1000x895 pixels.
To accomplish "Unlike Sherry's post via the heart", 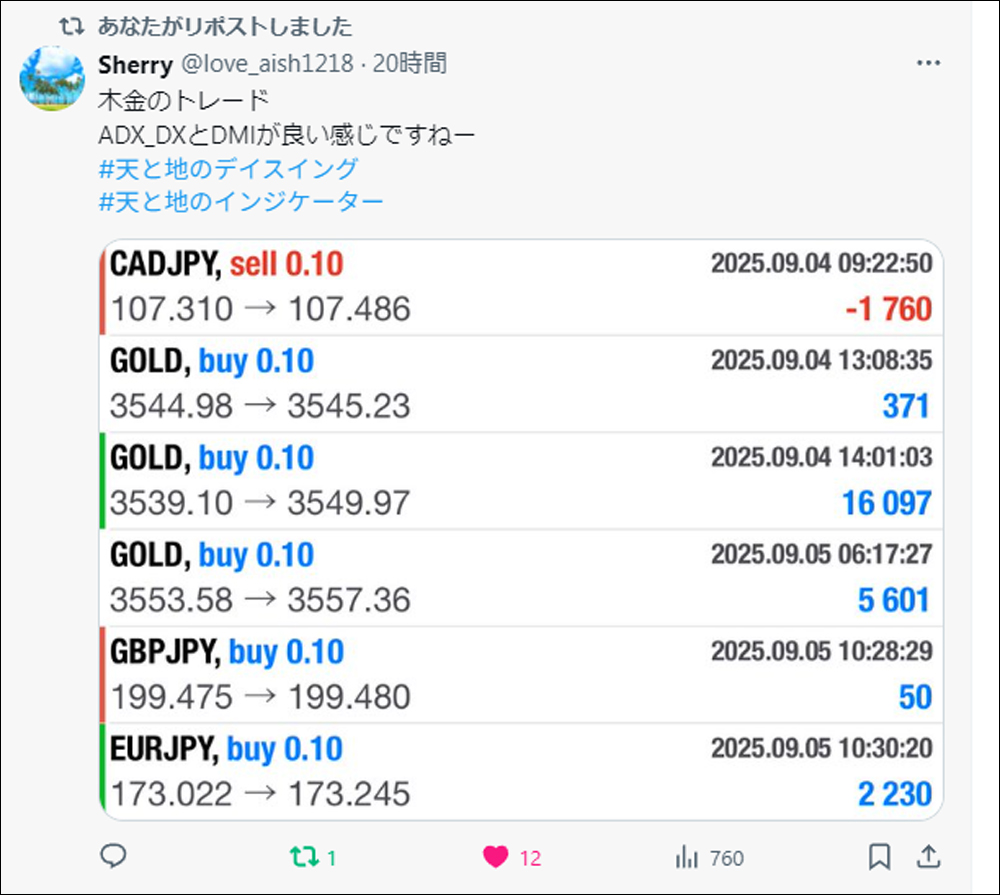I will coord(496,857).
